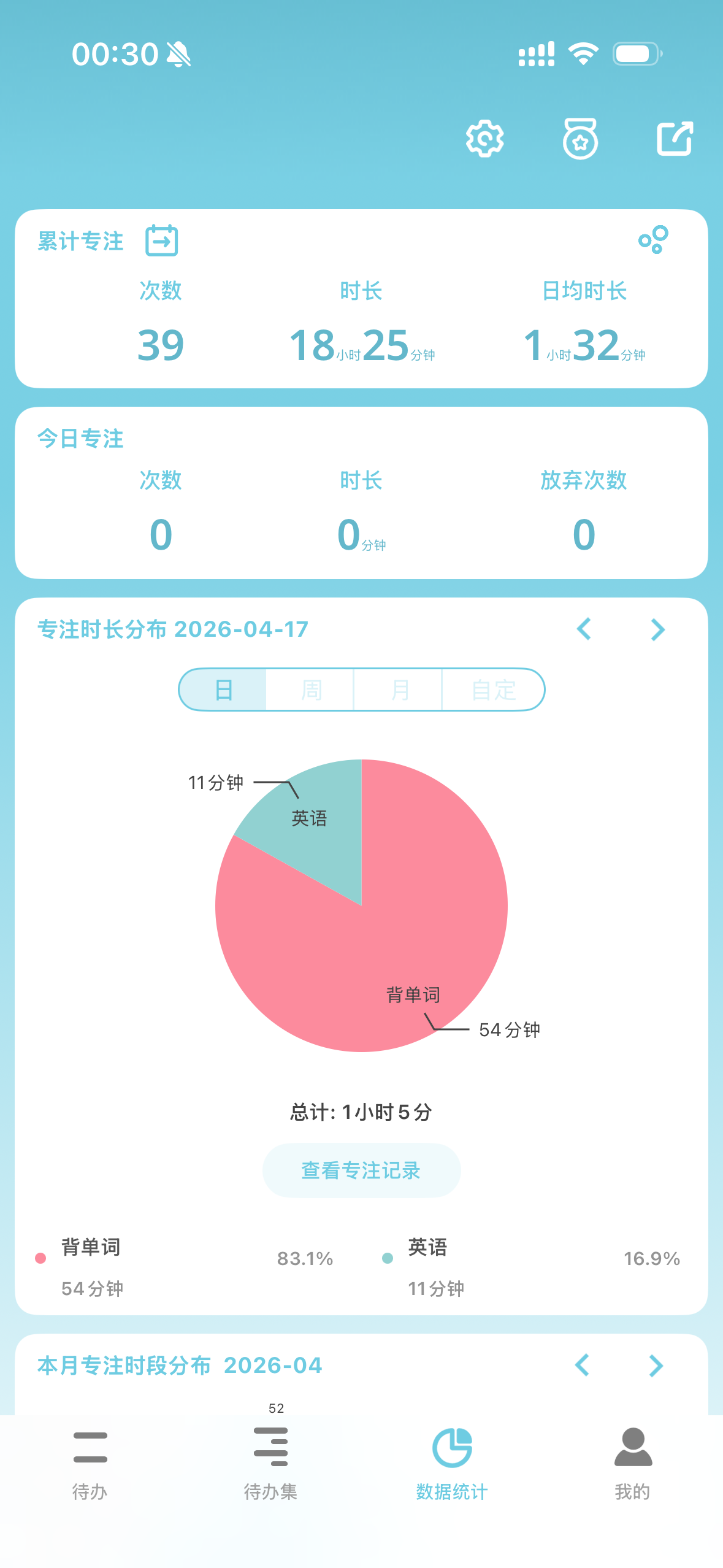Choose the 自定 custom range segment
Screen dimensions: 723x1568
493,690
